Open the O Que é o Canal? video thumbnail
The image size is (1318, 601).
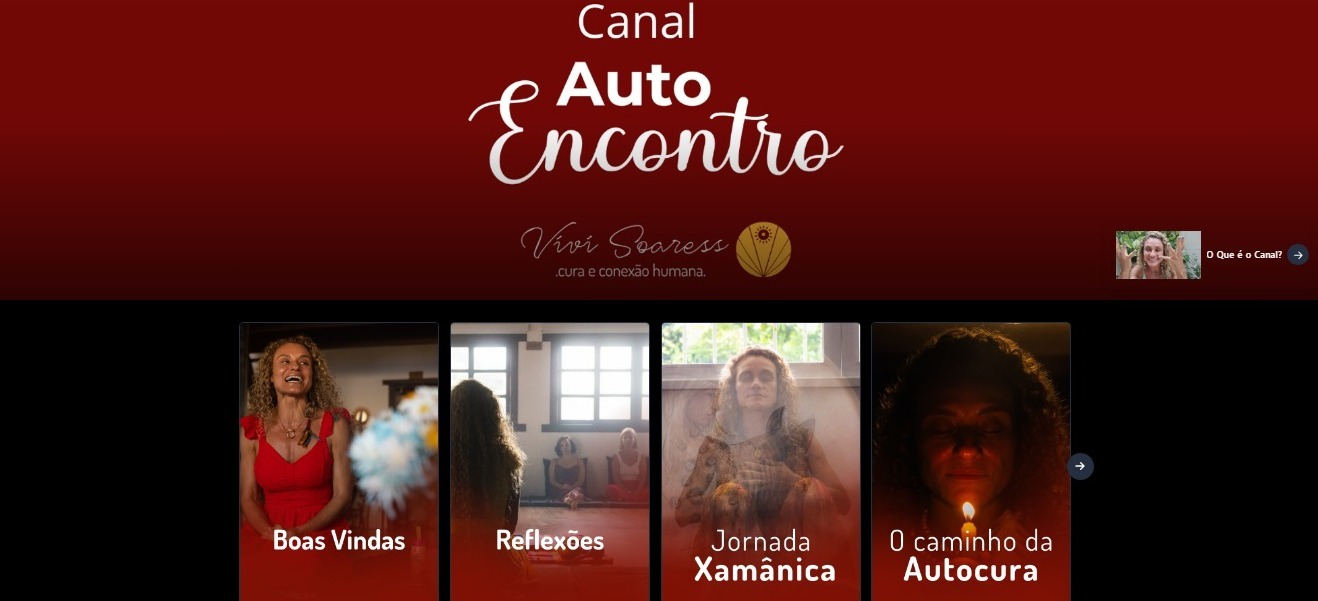(1158, 255)
